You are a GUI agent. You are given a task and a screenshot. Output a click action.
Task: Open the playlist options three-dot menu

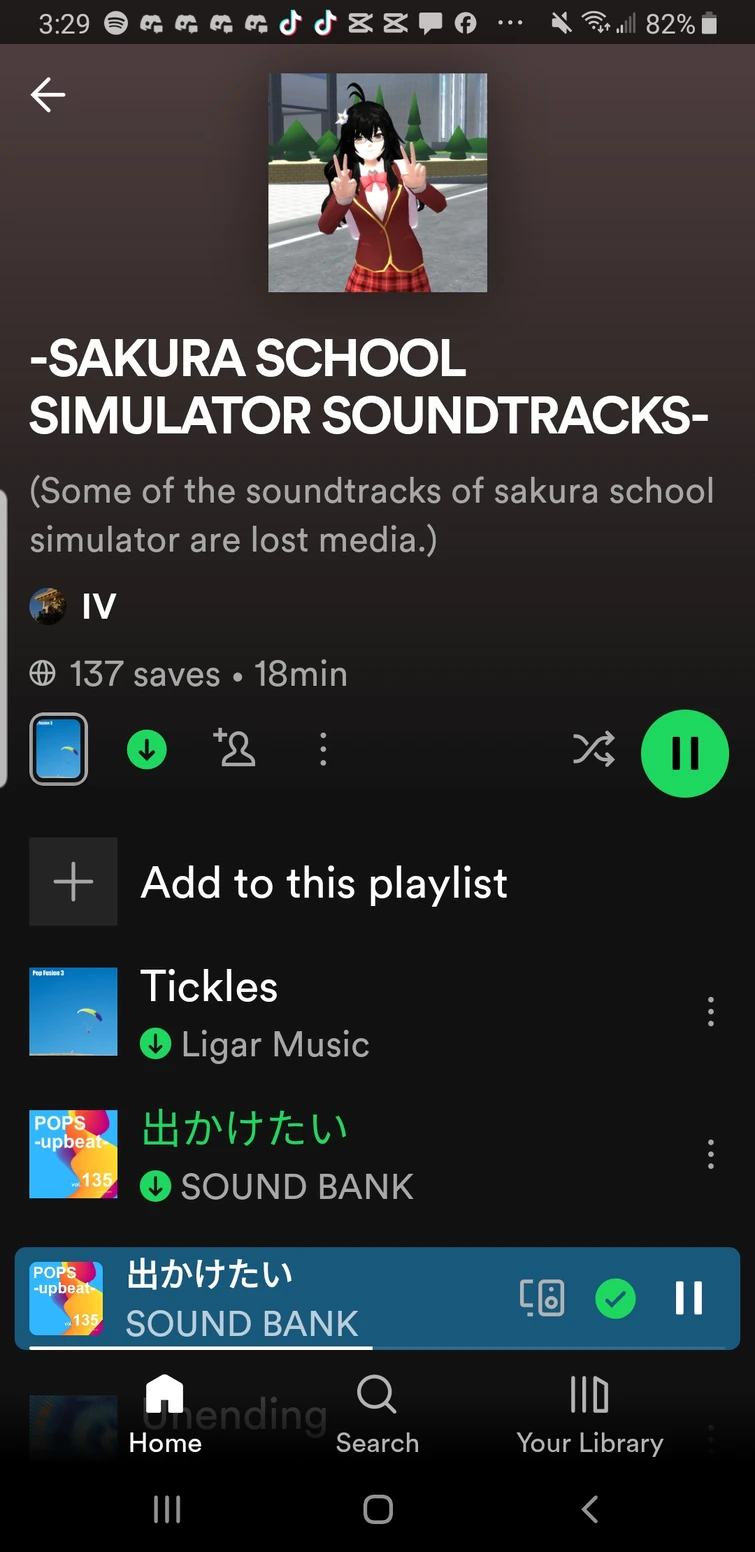(322, 749)
